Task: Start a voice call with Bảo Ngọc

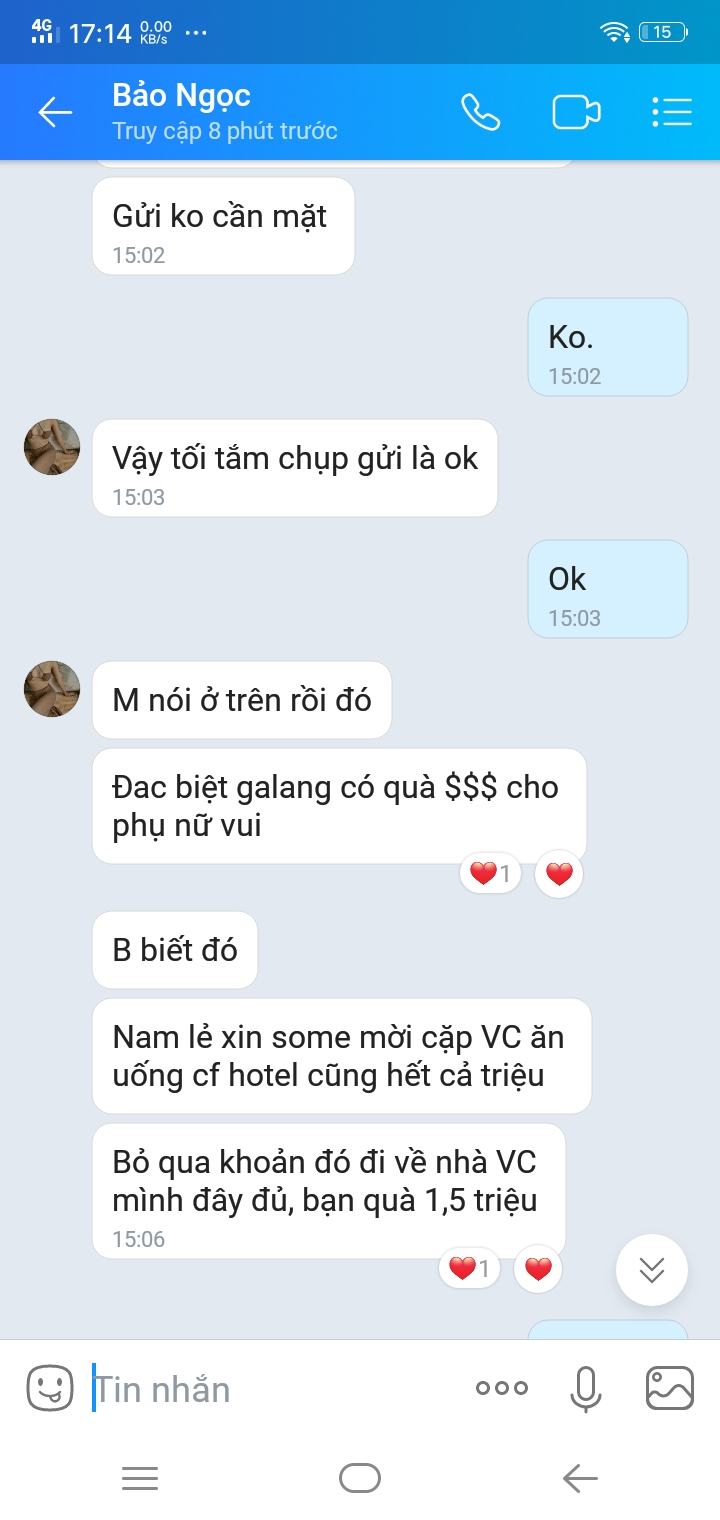Action: 480,112
